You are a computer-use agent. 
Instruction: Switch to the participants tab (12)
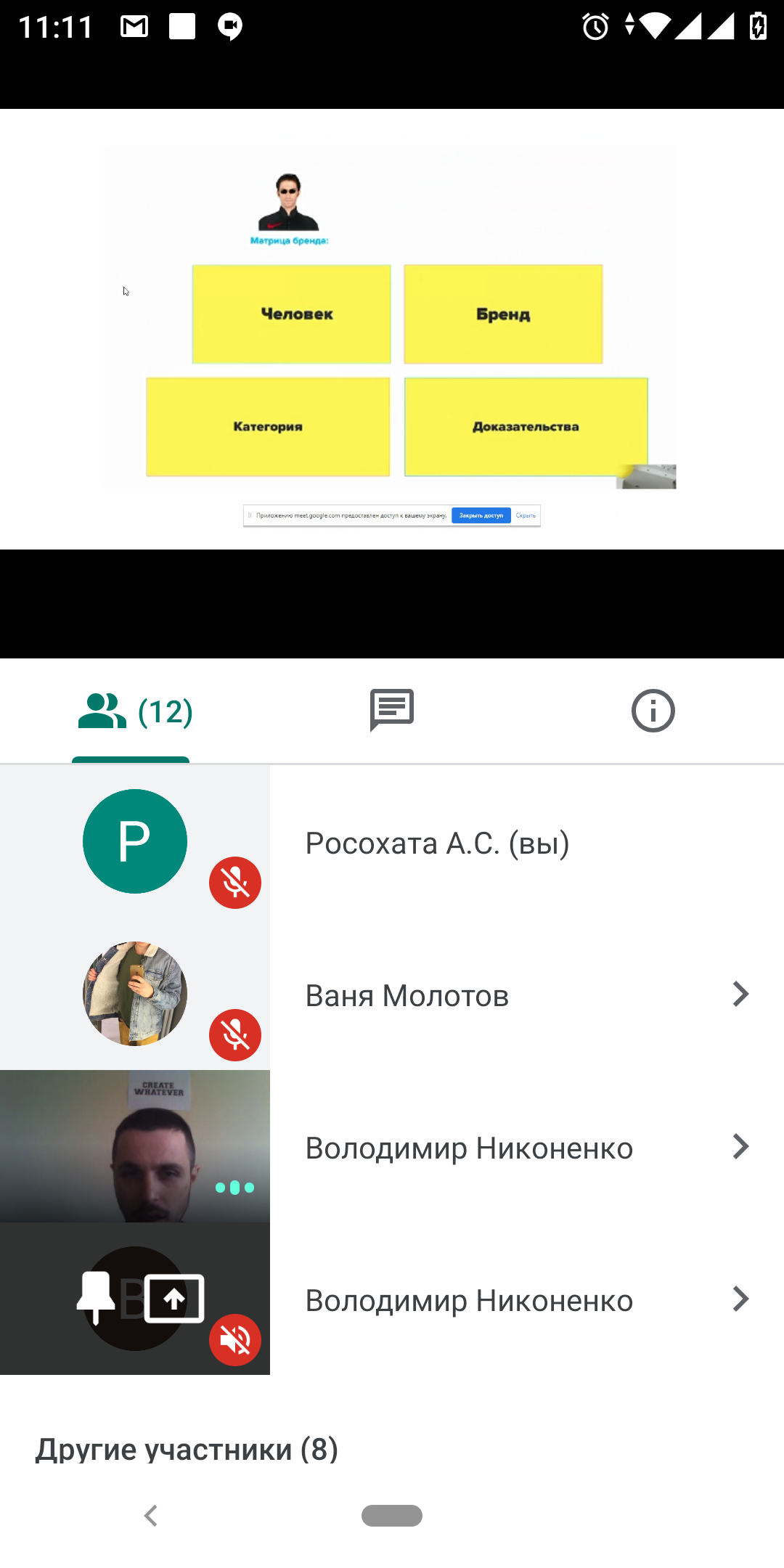(x=135, y=711)
